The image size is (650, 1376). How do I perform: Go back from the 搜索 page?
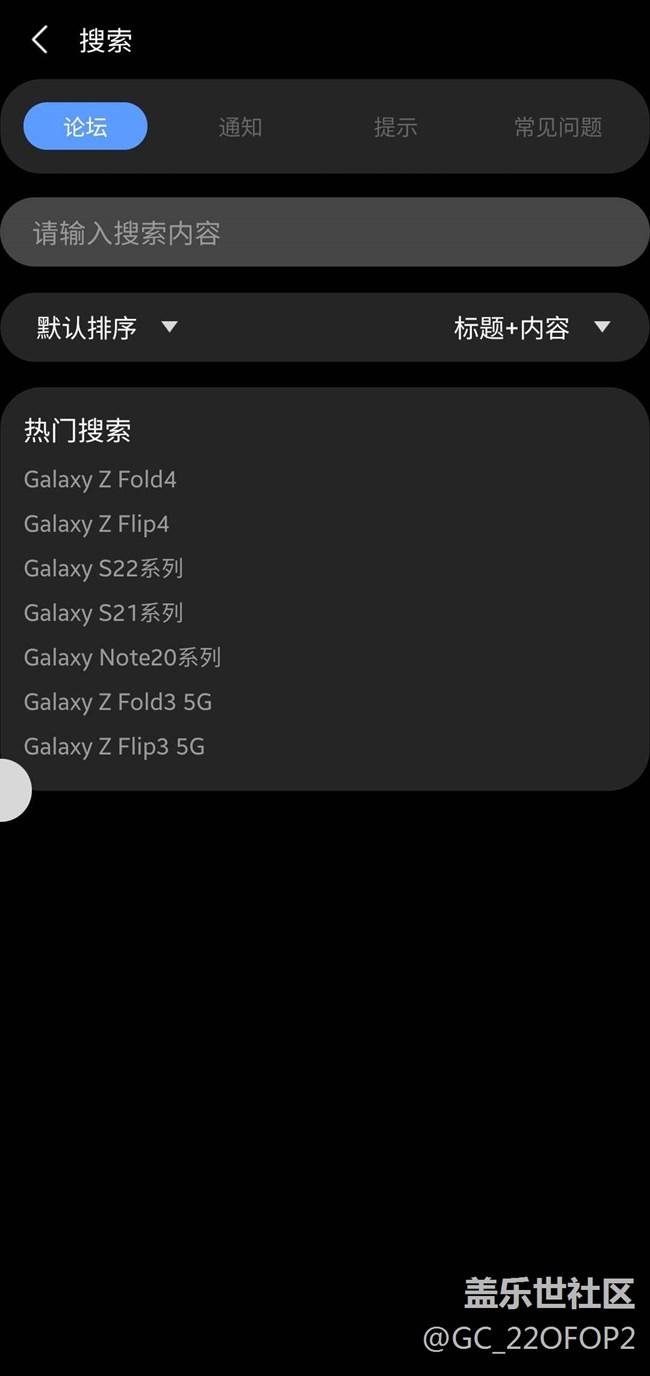click(x=40, y=41)
